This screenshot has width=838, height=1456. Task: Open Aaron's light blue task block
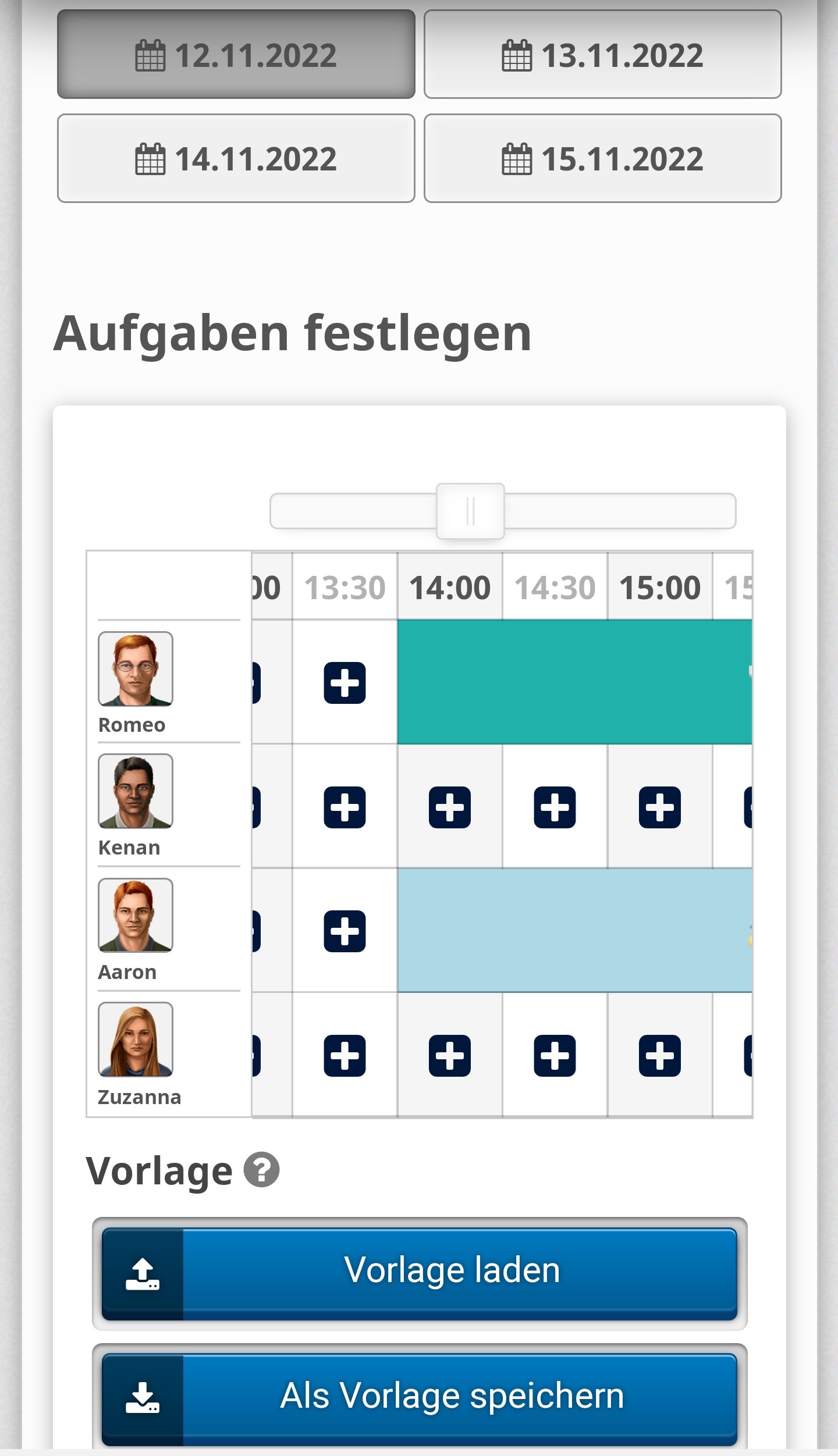pyautogui.click(x=573, y=930)
